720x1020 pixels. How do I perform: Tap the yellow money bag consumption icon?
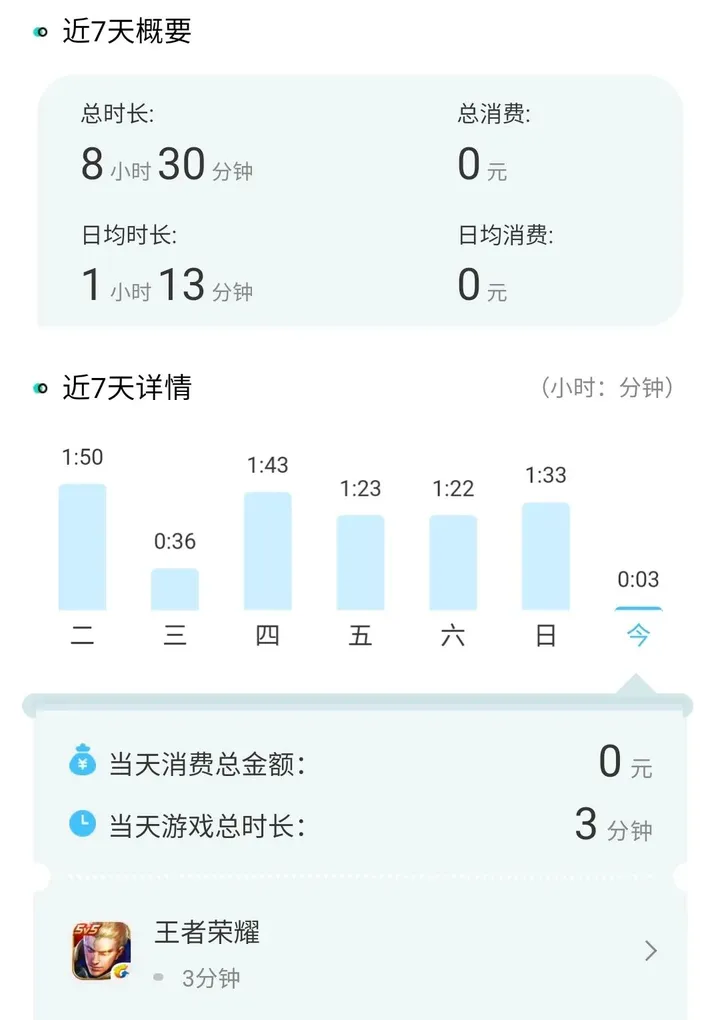[x=83, y=761]
